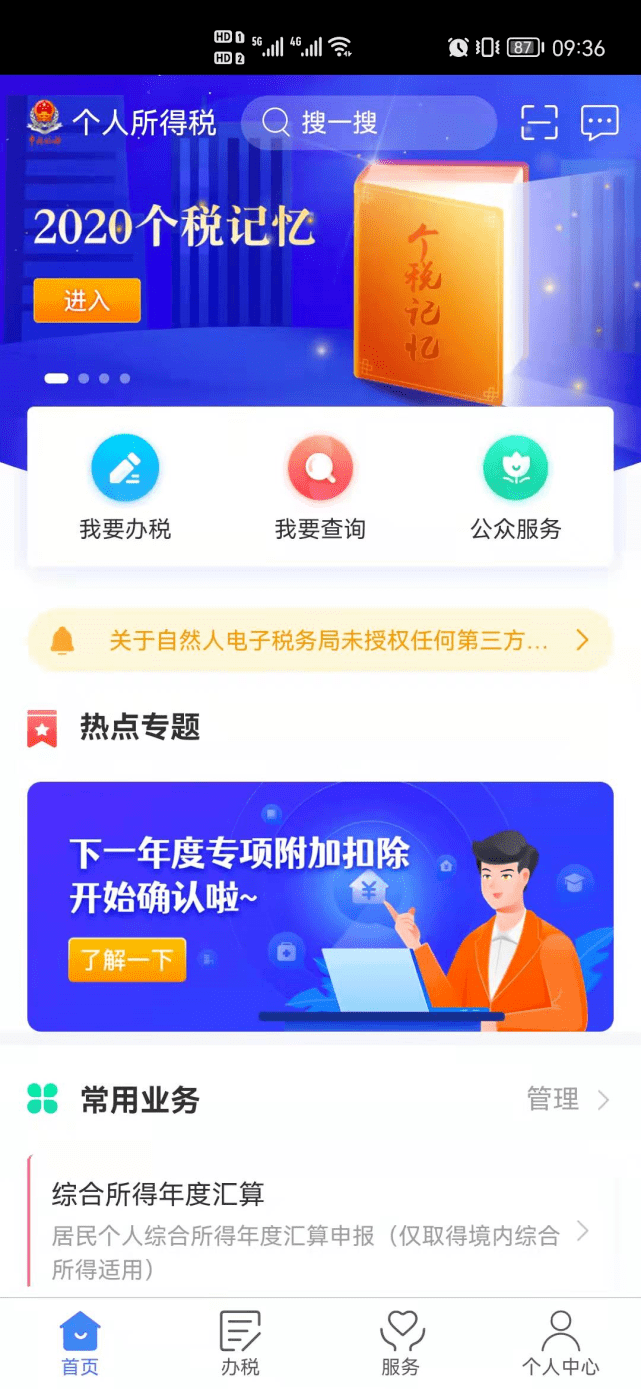This screenshot has width=641, height=1389.
Task: Switch to the 个人中心 tab
Action: pyautogui.click(x=560, y=1343)
